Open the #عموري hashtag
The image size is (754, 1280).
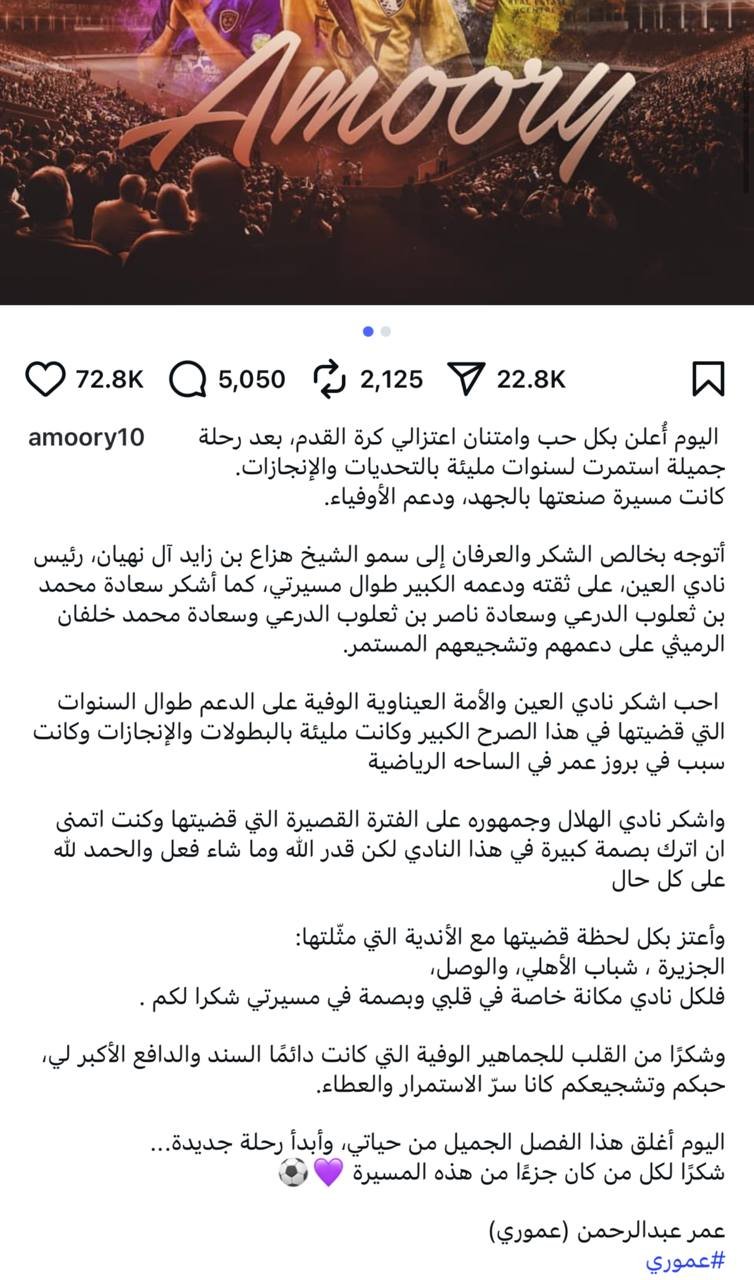(x=685, y=1261)
